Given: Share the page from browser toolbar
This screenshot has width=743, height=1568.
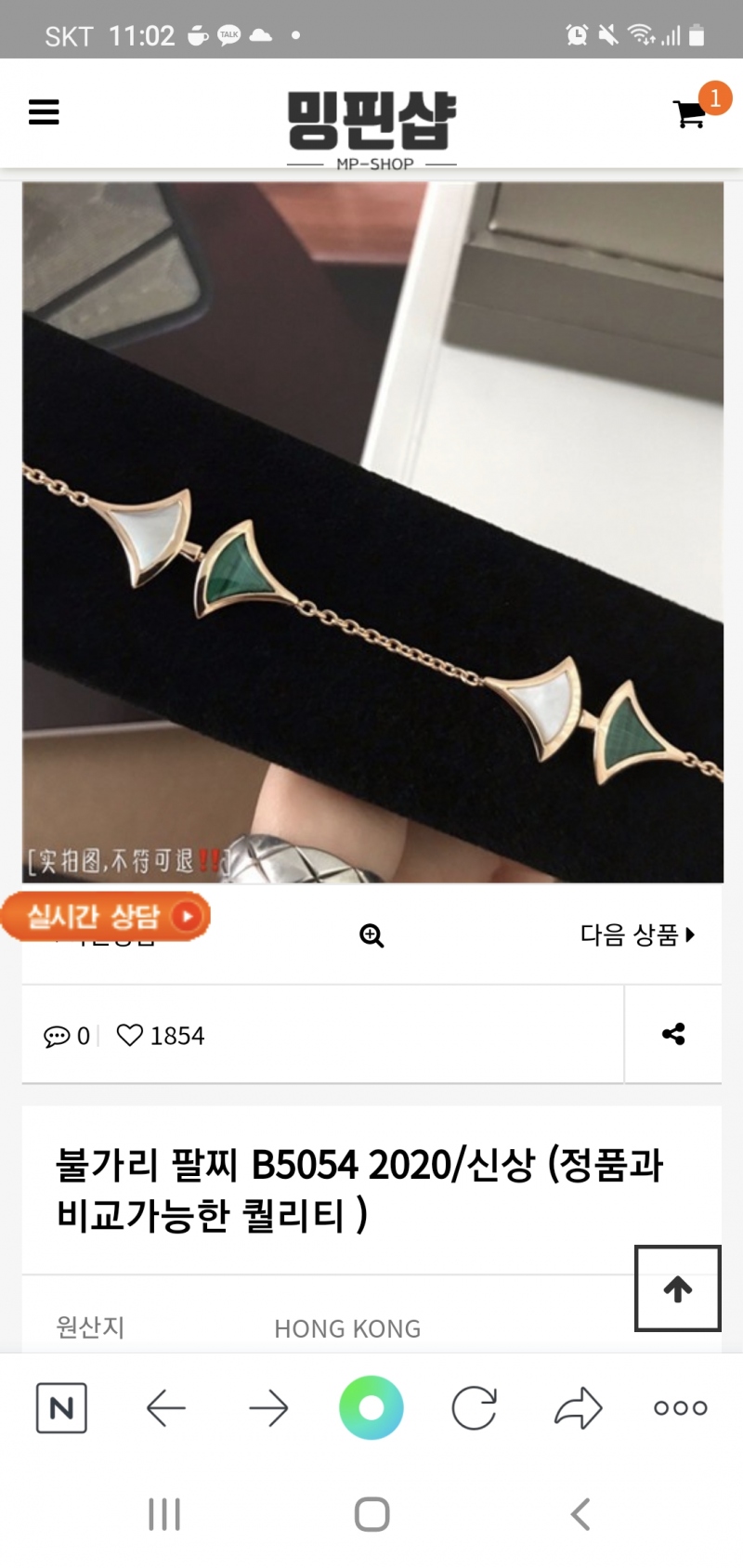Looking at the screenshot, I should pyautogui.click(x=578, y=1408).
